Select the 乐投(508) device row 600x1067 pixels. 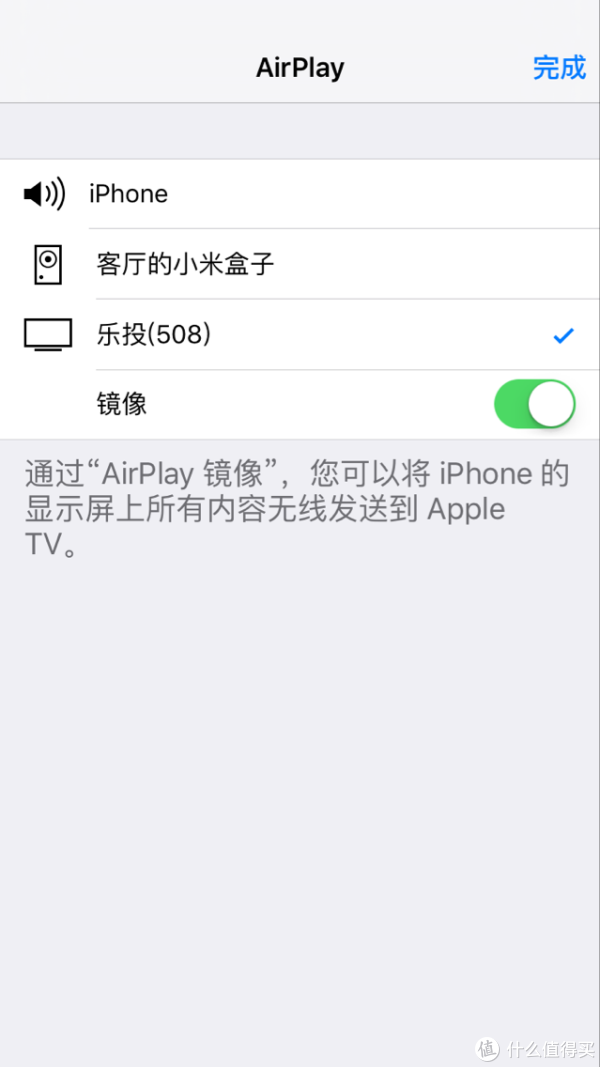pyautogui.click(x=300, y=335)
